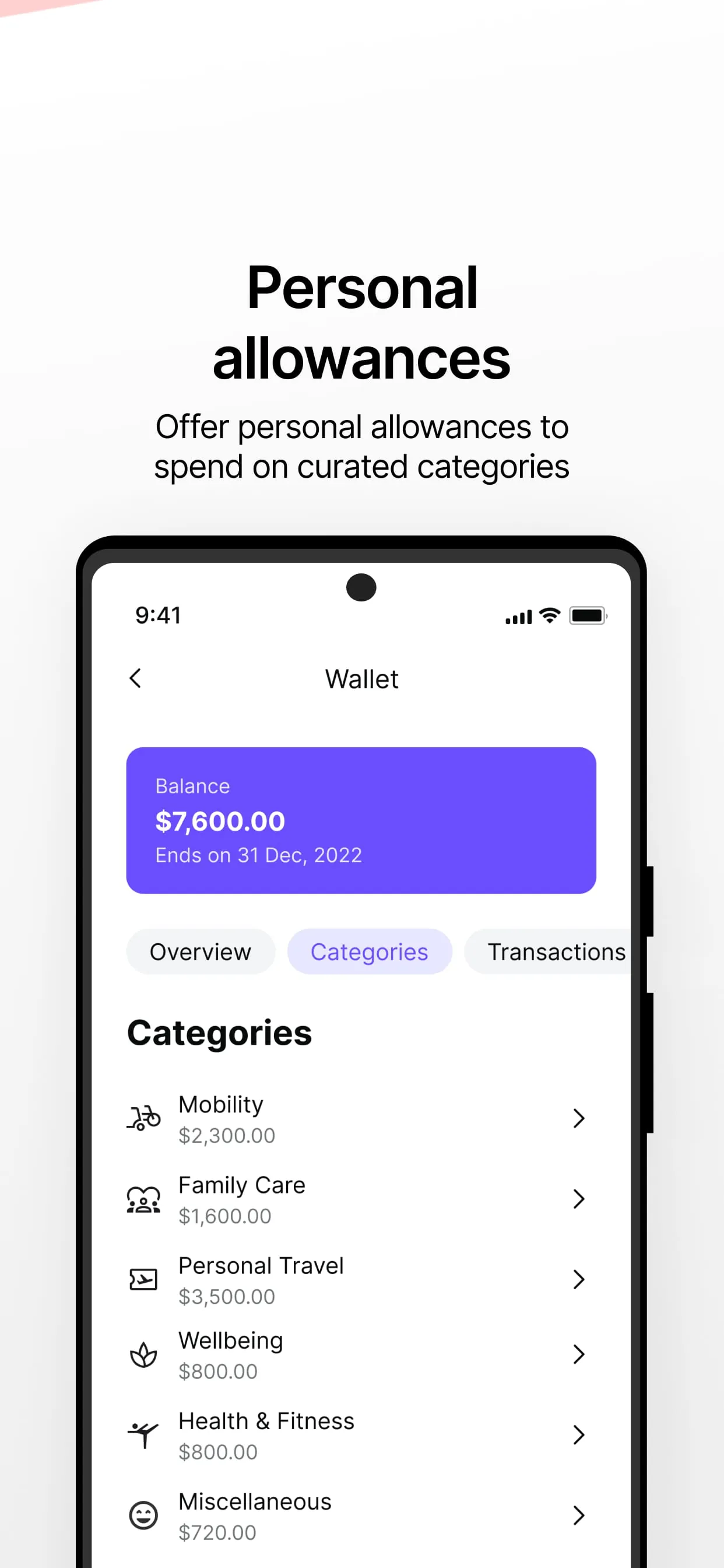The image size is (724, 1568).
Task: Switch to the Overview tab
Action: (201, 951)
